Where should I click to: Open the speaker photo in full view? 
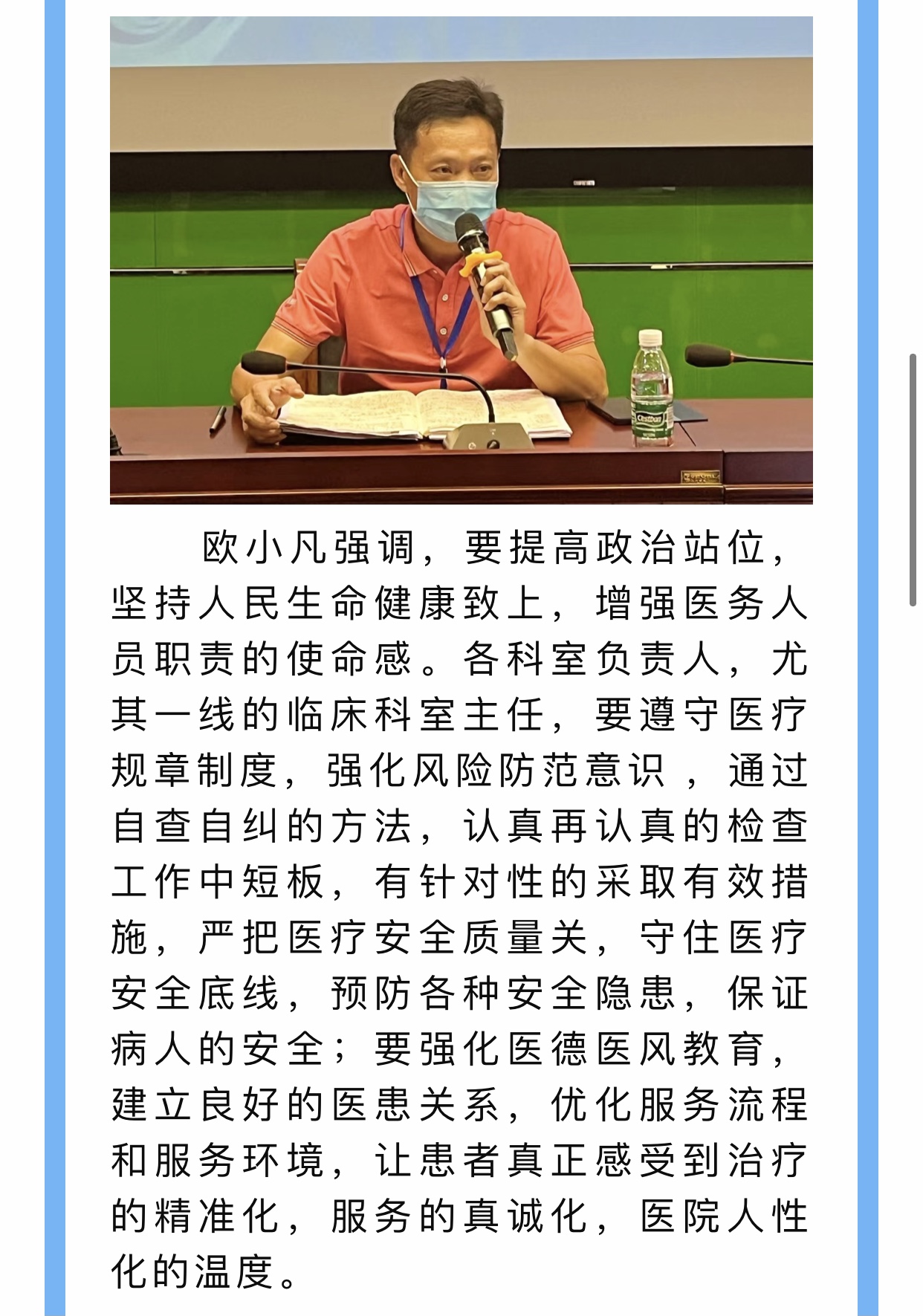[461, 260]
